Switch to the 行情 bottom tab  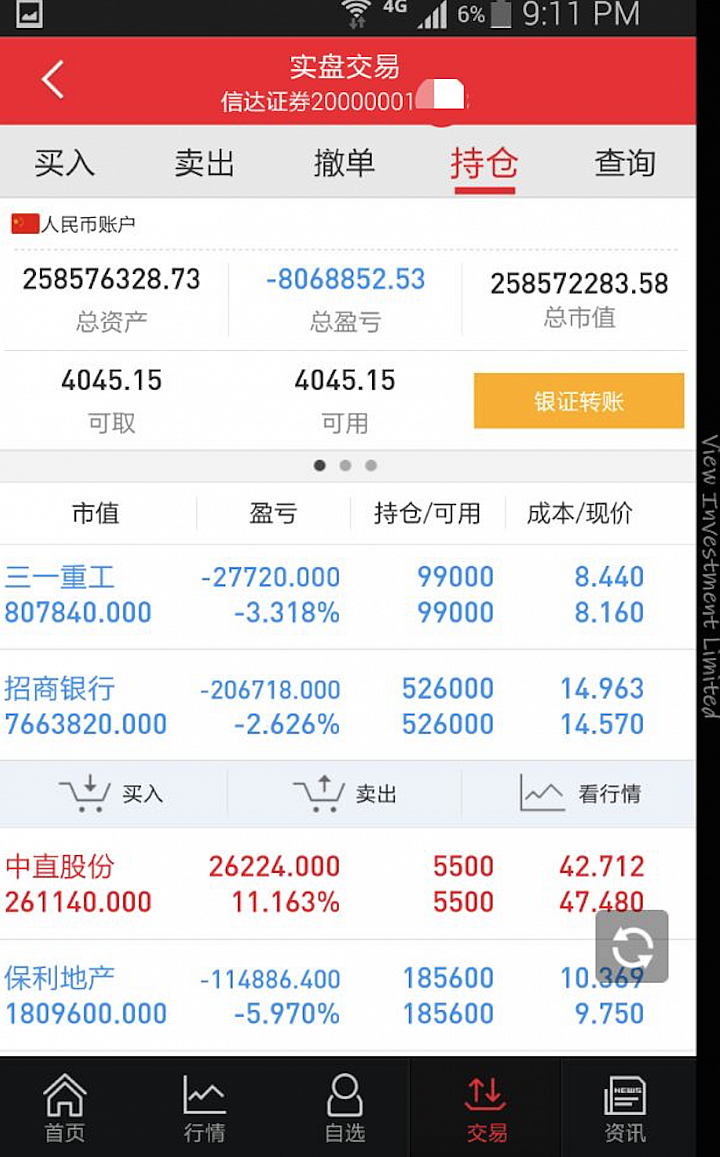pyautogui.click(x=204, y=1107)
